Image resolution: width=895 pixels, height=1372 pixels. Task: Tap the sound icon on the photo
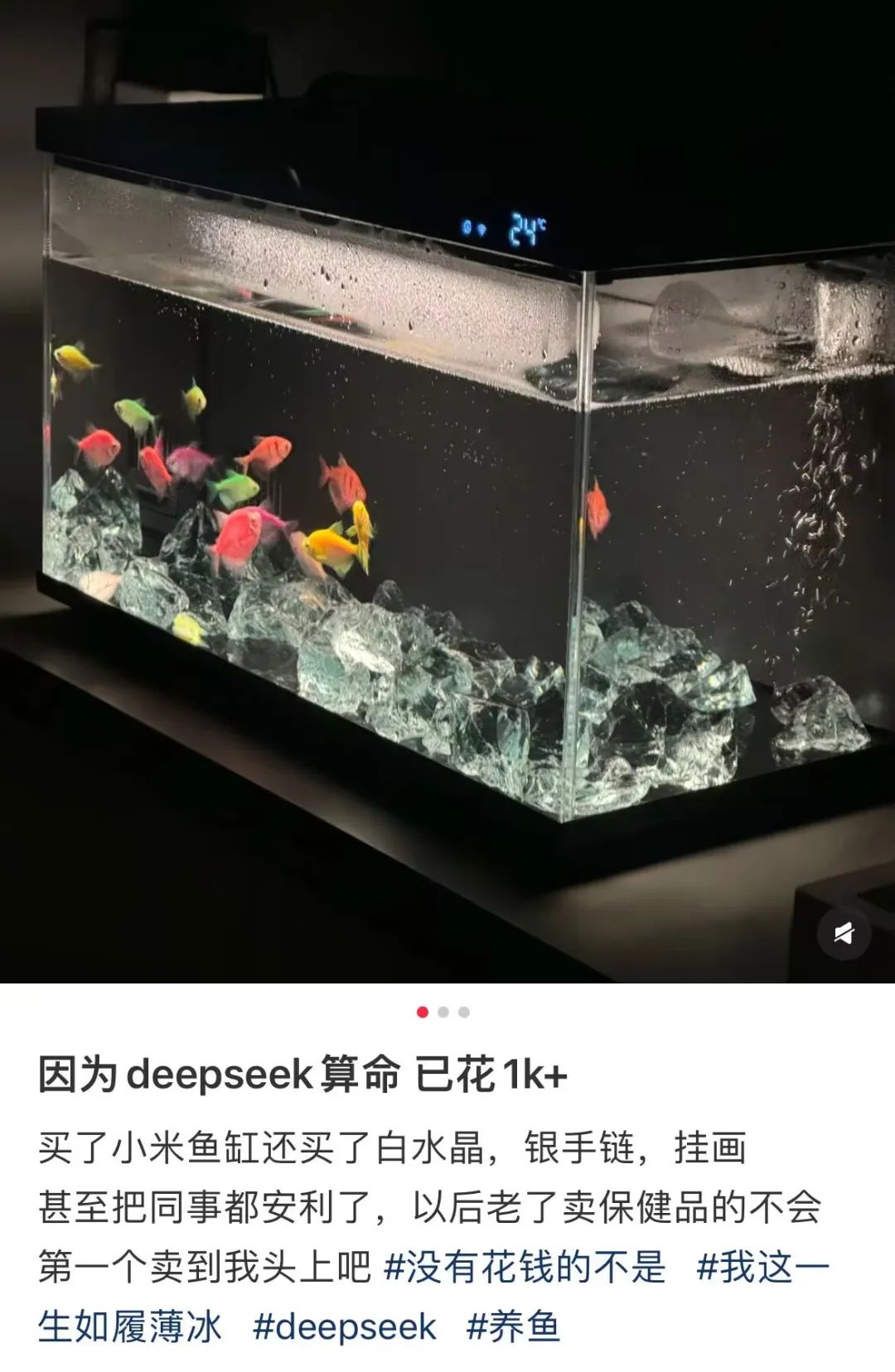844,933
